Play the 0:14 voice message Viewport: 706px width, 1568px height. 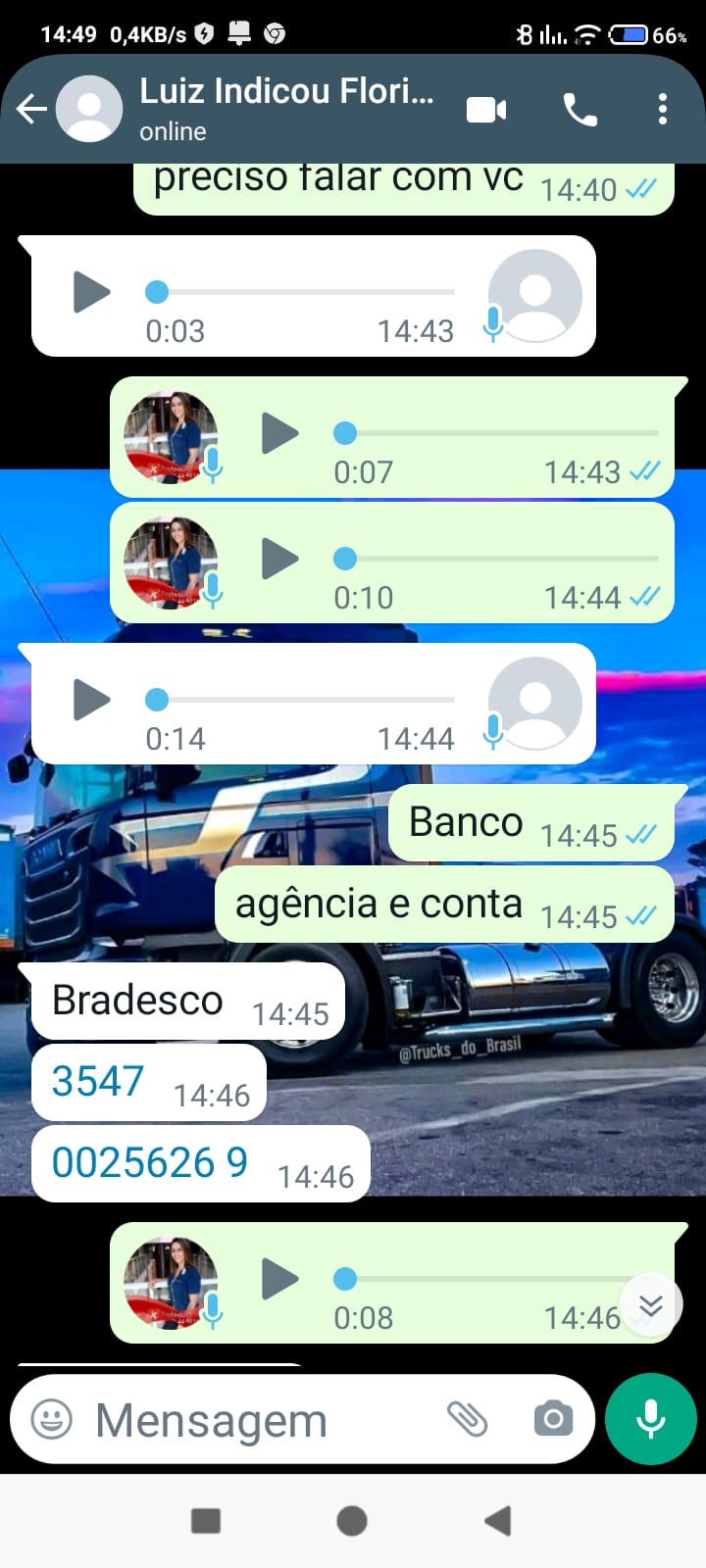[x=91, y=700]
